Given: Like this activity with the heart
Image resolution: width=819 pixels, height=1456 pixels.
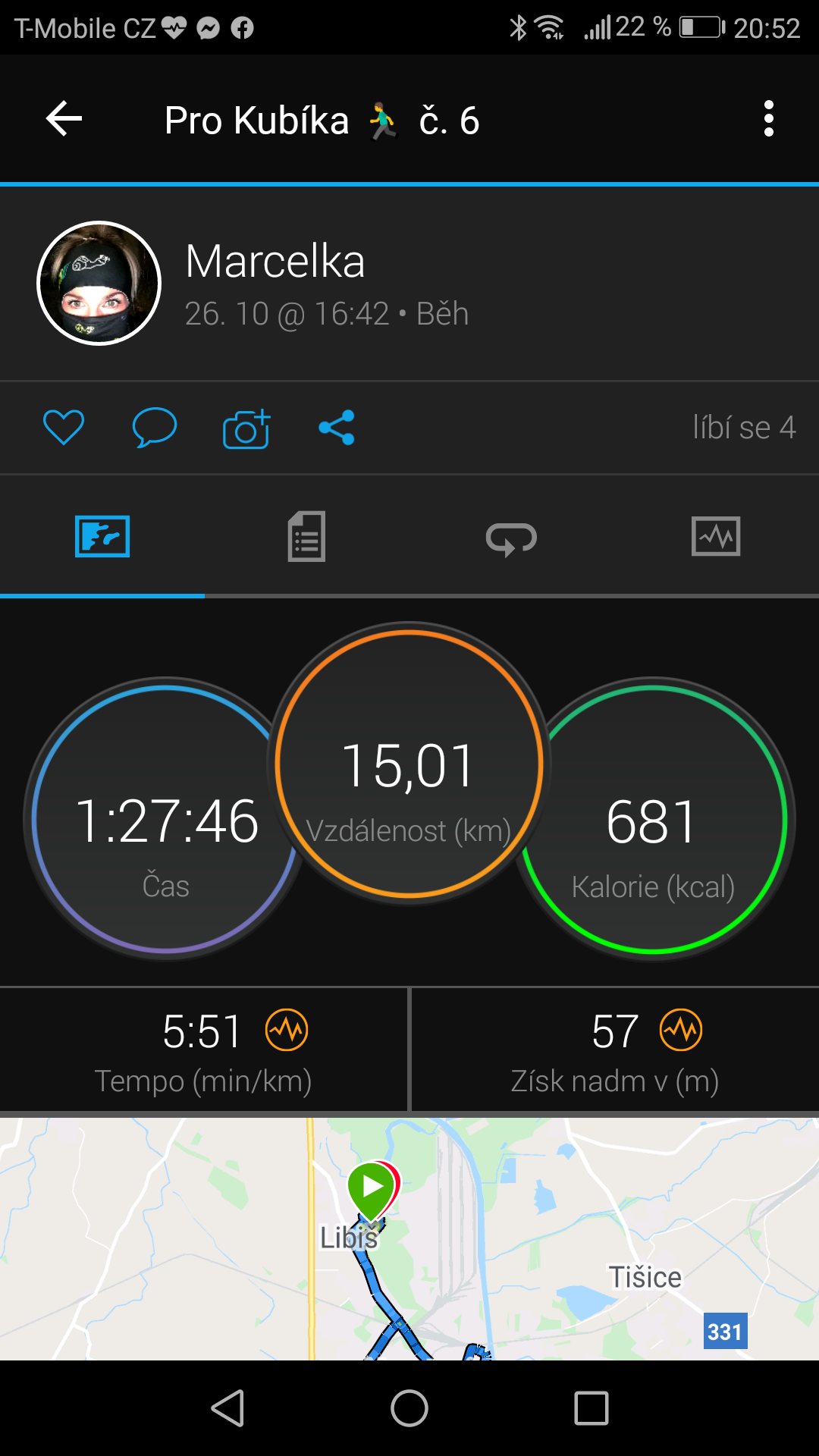Looking at the screenshot, I should (64, 428).
